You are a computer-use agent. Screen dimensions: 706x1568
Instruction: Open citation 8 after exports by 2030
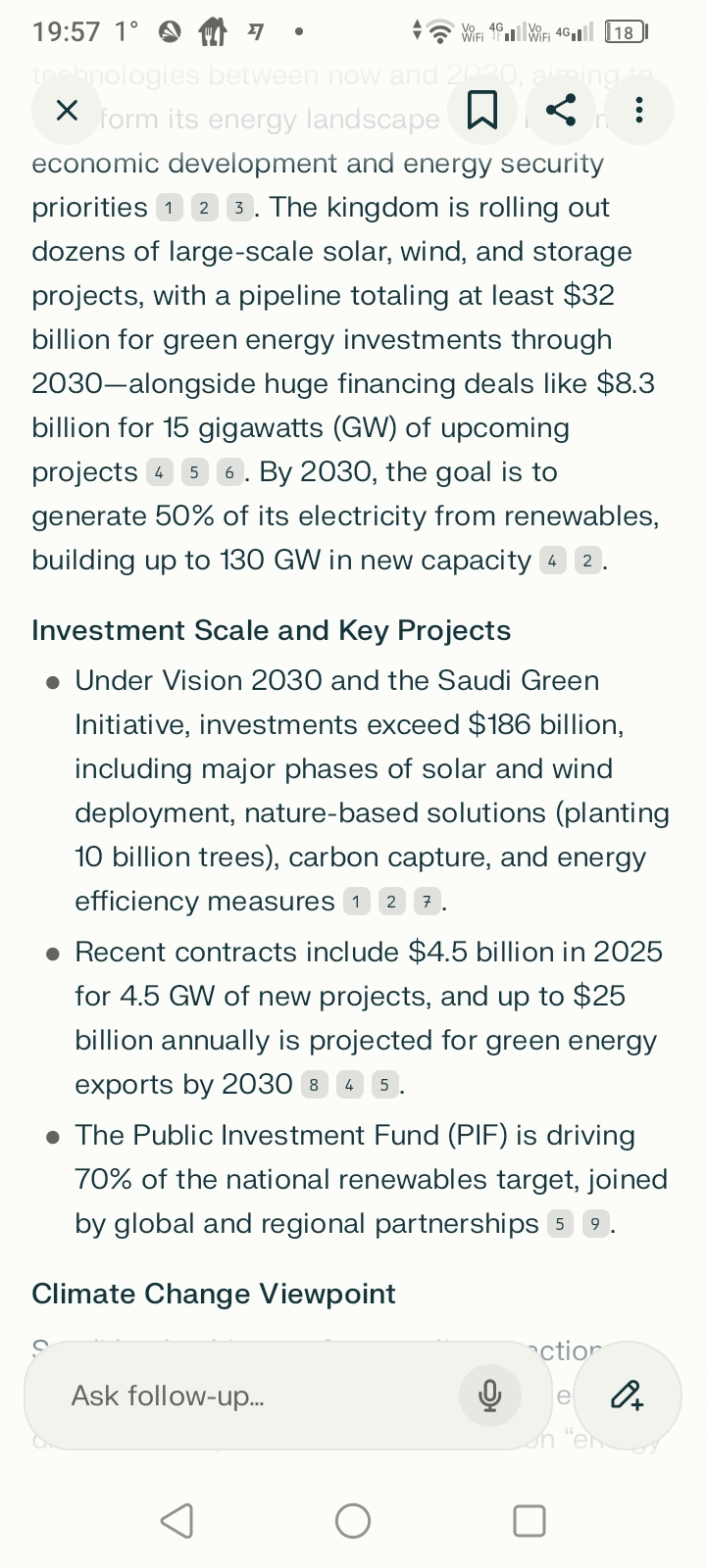tap(314, 1085)
